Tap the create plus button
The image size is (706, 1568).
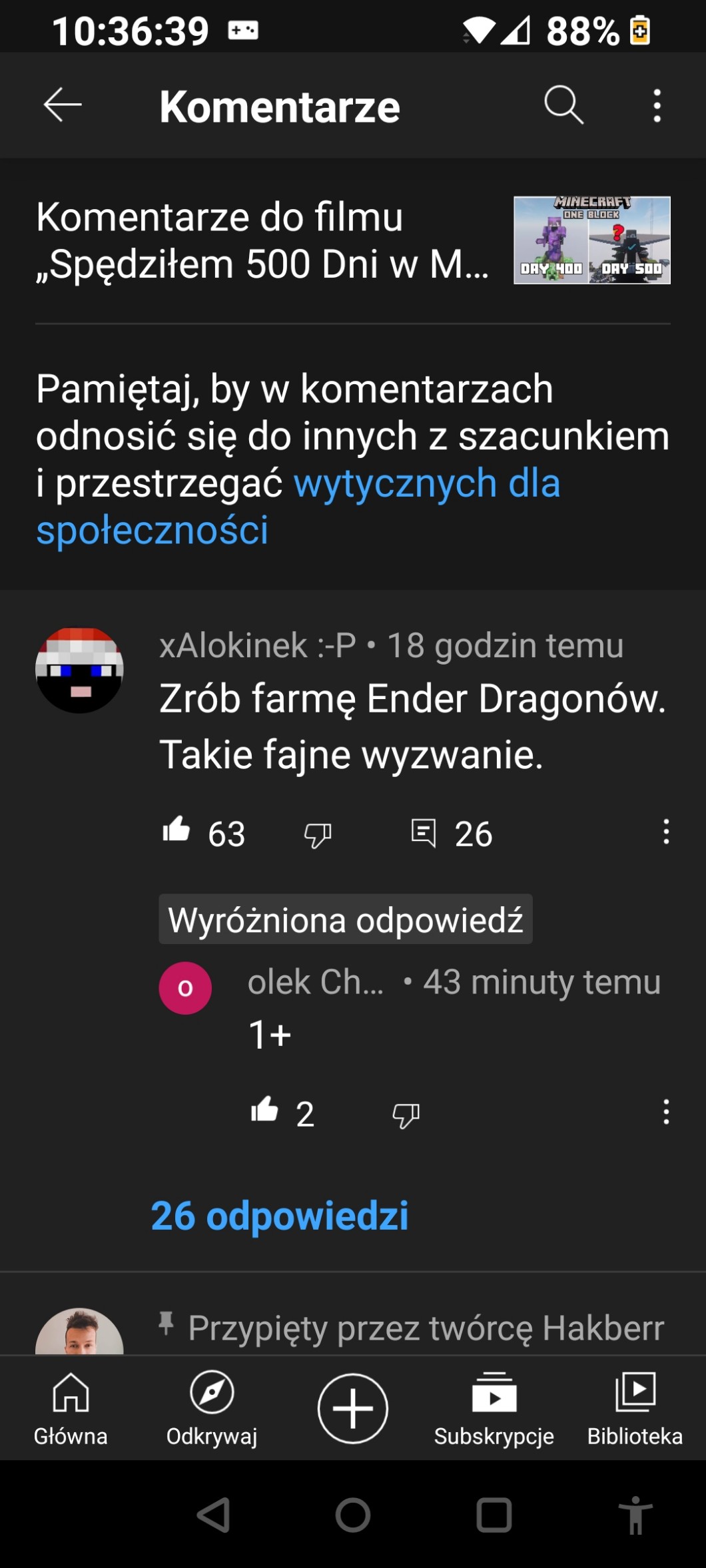(352, 1408)
